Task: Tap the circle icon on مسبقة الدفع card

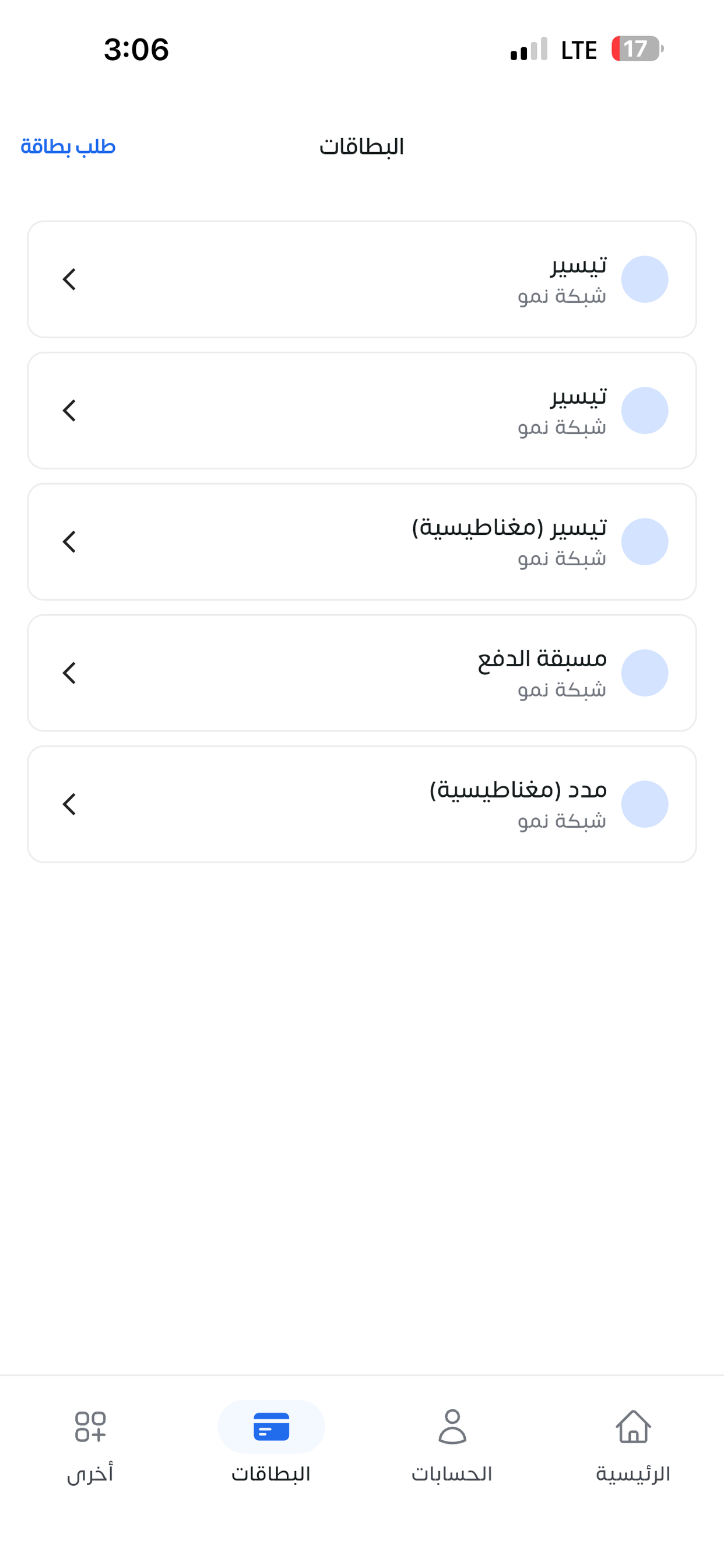Action: [644, 673]
